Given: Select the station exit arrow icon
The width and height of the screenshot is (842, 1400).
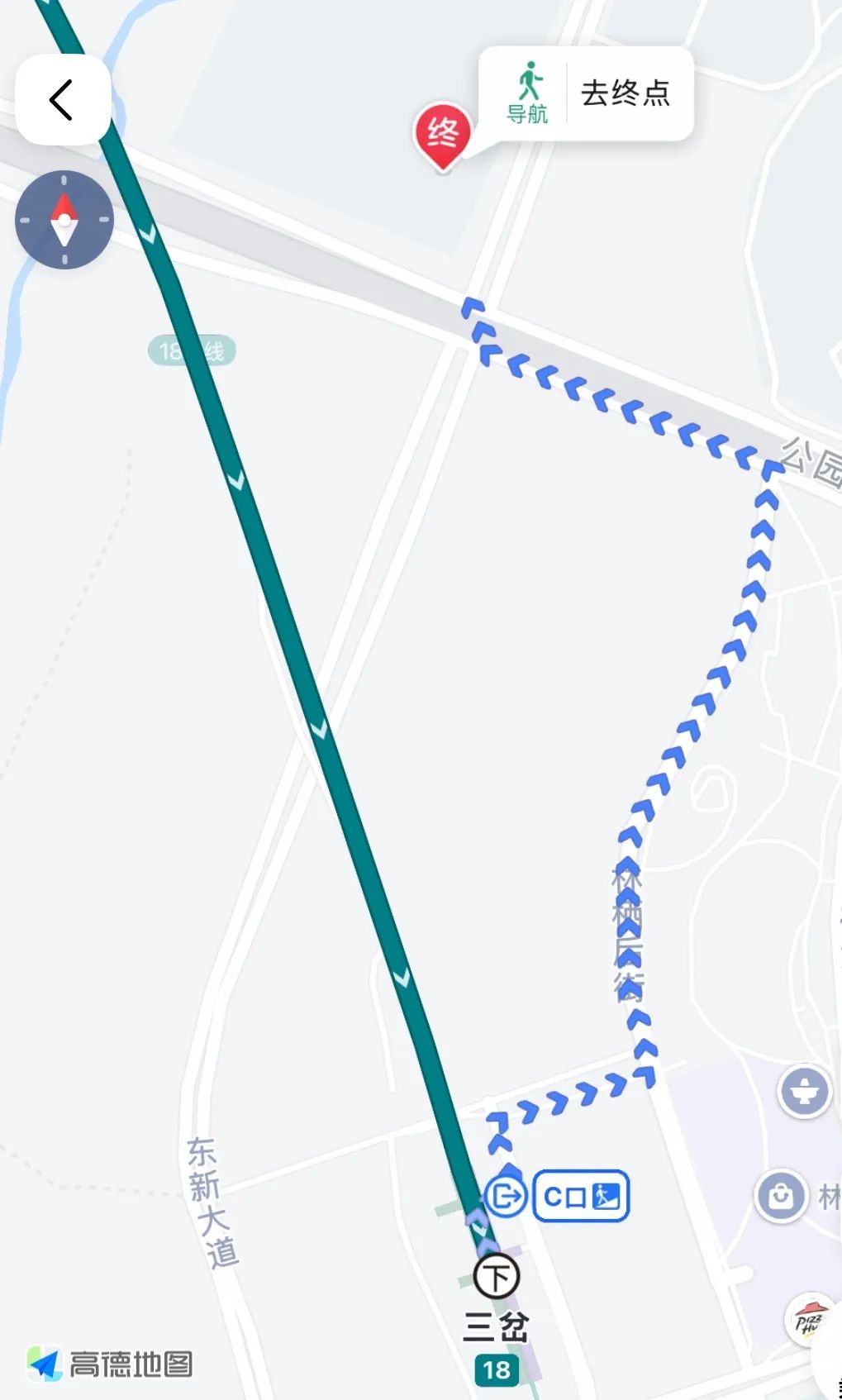Looking at the screenshot, I should pyautogui.click(x=505, y=1195).
